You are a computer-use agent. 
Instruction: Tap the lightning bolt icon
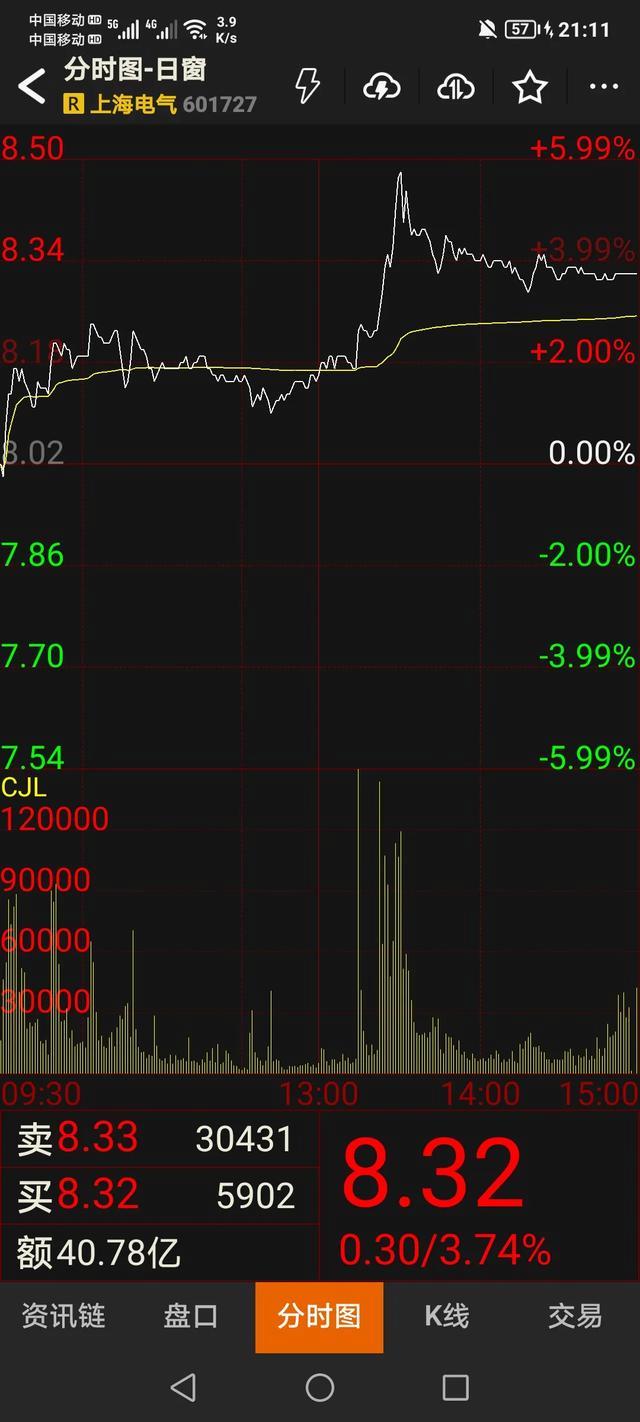(x=307, y=87)
